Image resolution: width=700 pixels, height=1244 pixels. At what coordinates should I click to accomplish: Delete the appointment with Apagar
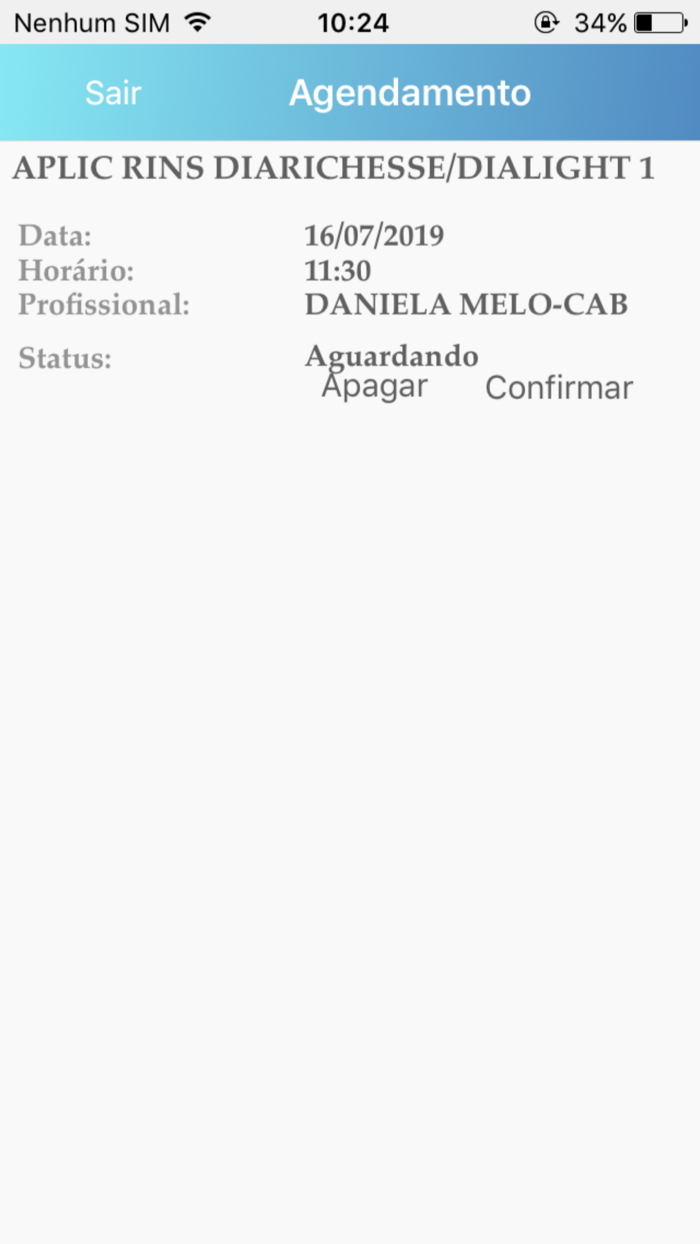pyautogui.click(x=374, y=388)
